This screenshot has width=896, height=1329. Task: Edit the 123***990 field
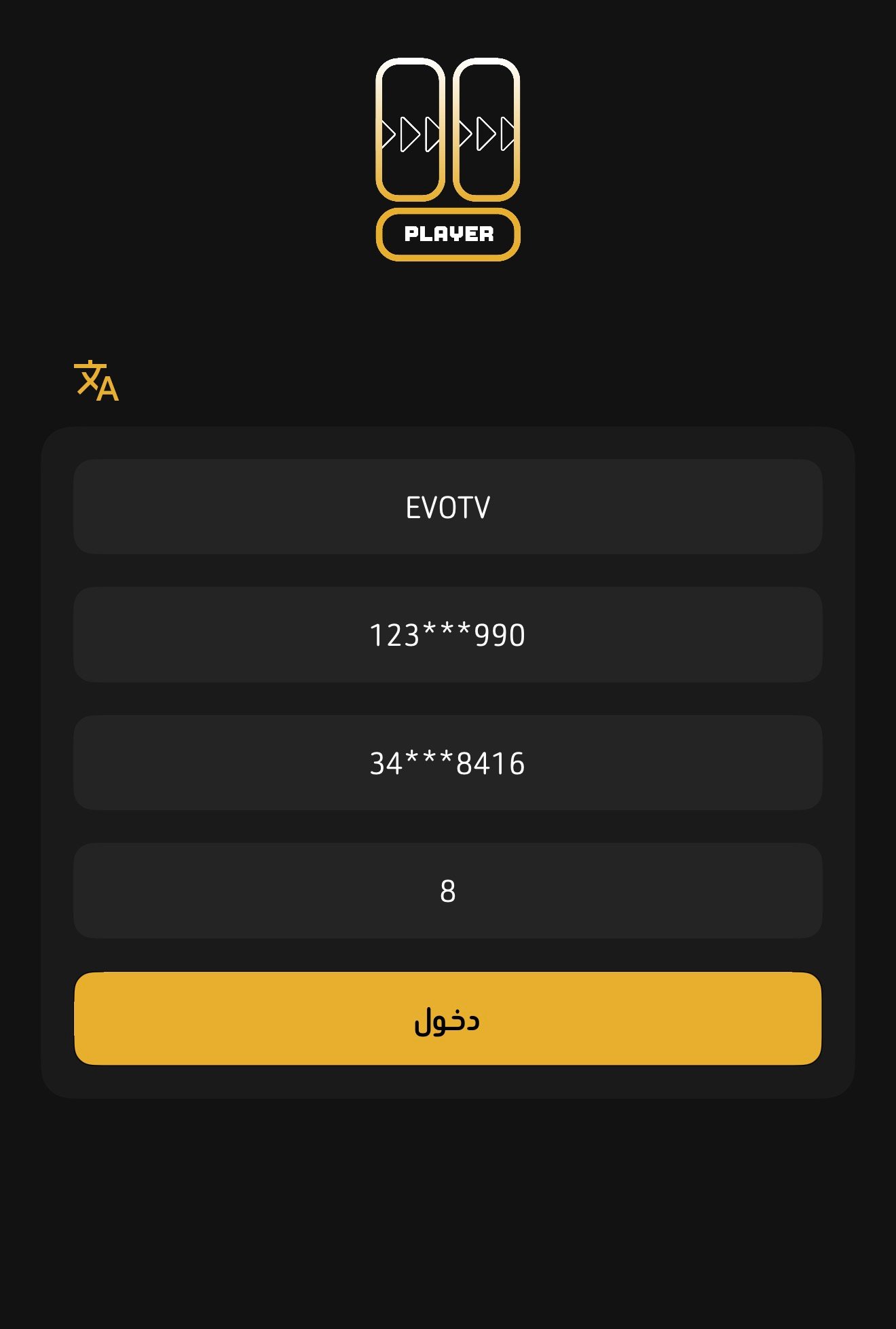tap(448, 635)
